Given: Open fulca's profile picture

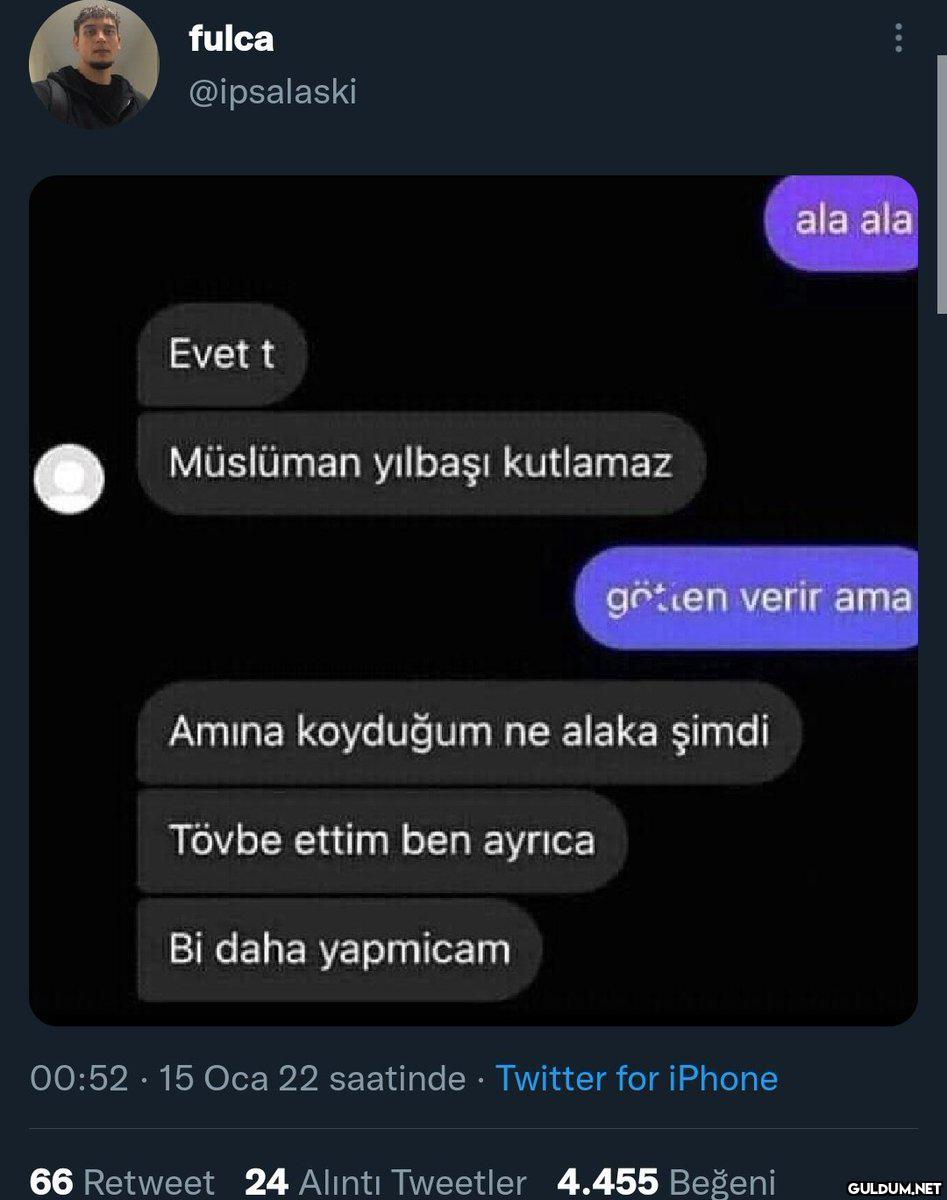Looking at the screenshot, I should pyautogui.click(x=94, y=65).
